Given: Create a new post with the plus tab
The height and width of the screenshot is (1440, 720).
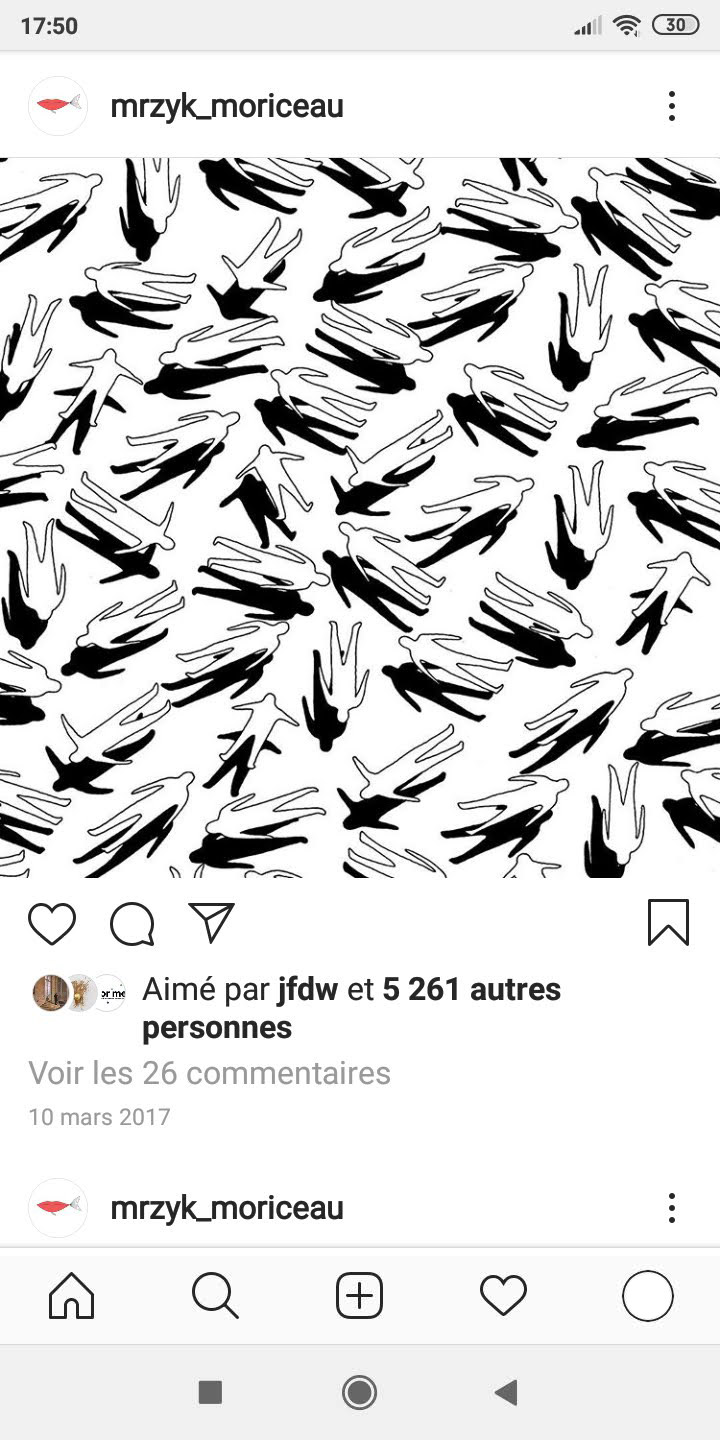Looking at the screenshot, I should click(359, 1297).
